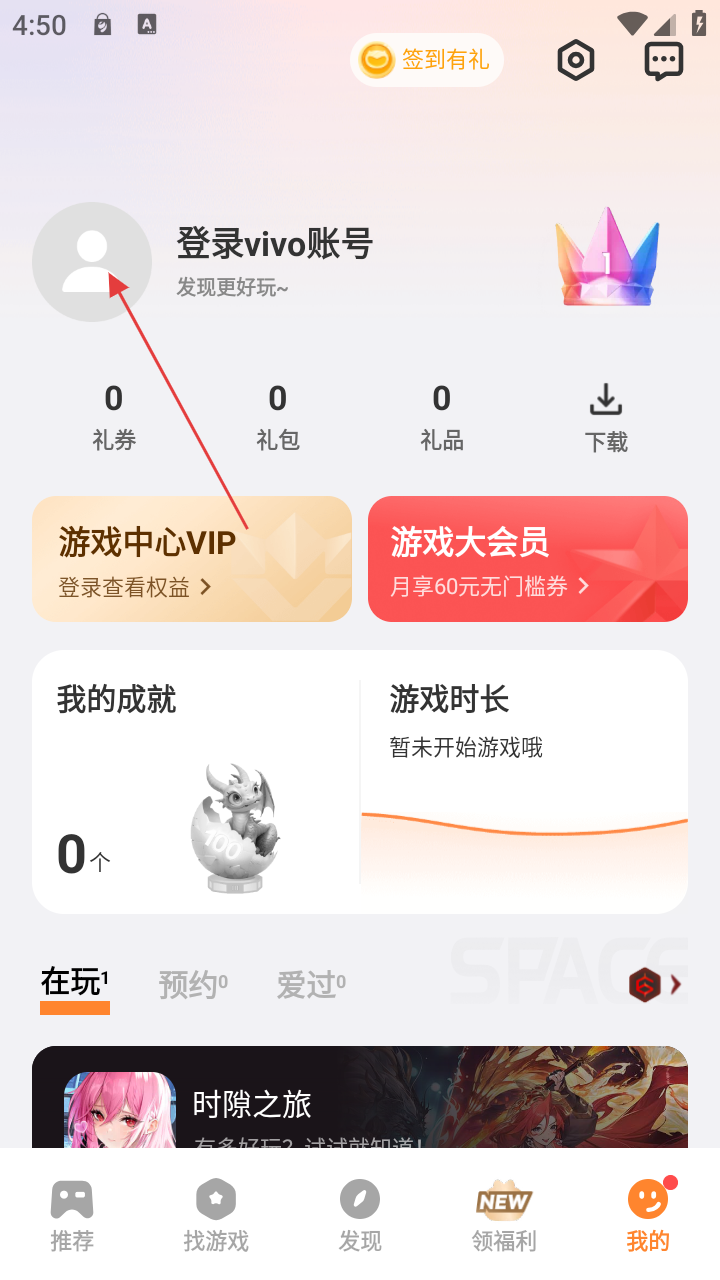Open the 下载 downloads manager
Image resolution: width=720 pixels, height=1280 pixels.
click(606, 418)
